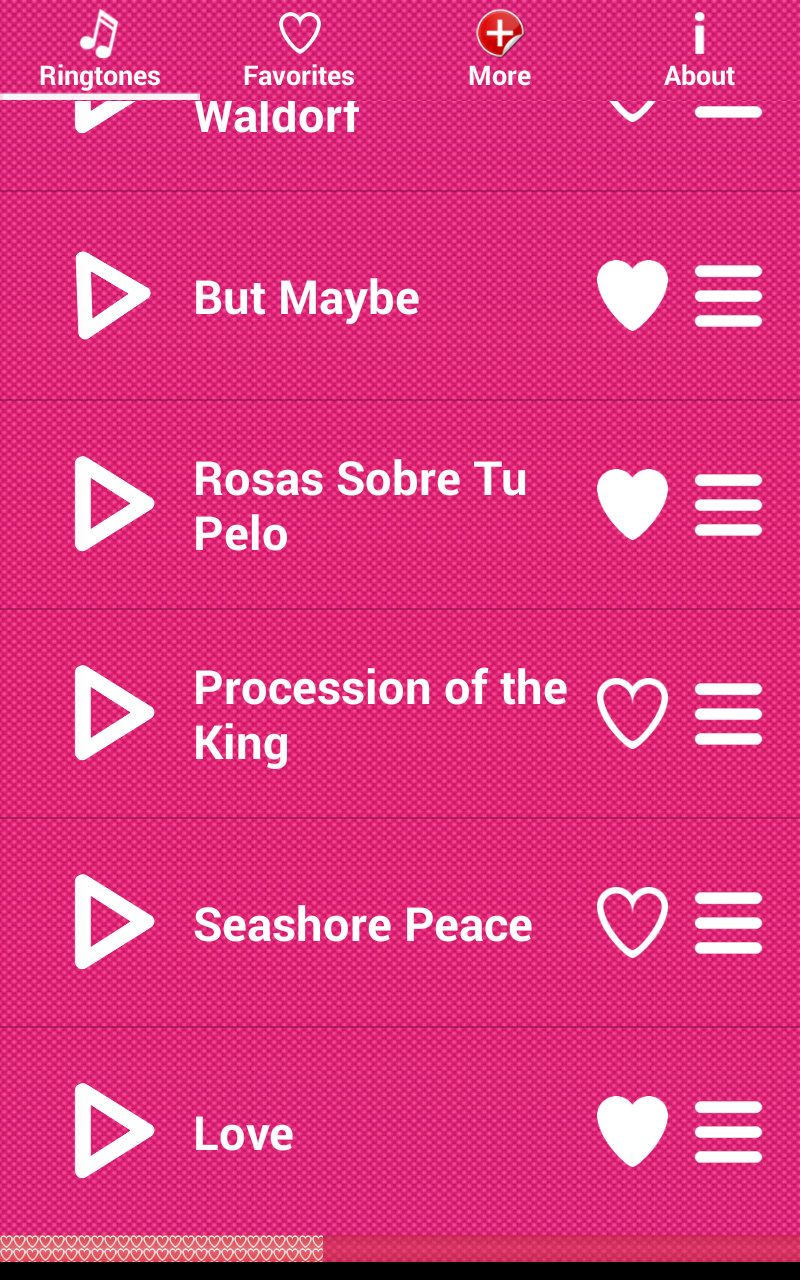Open options menu for Love
800x1280 pixels.
coord(728,1132)
